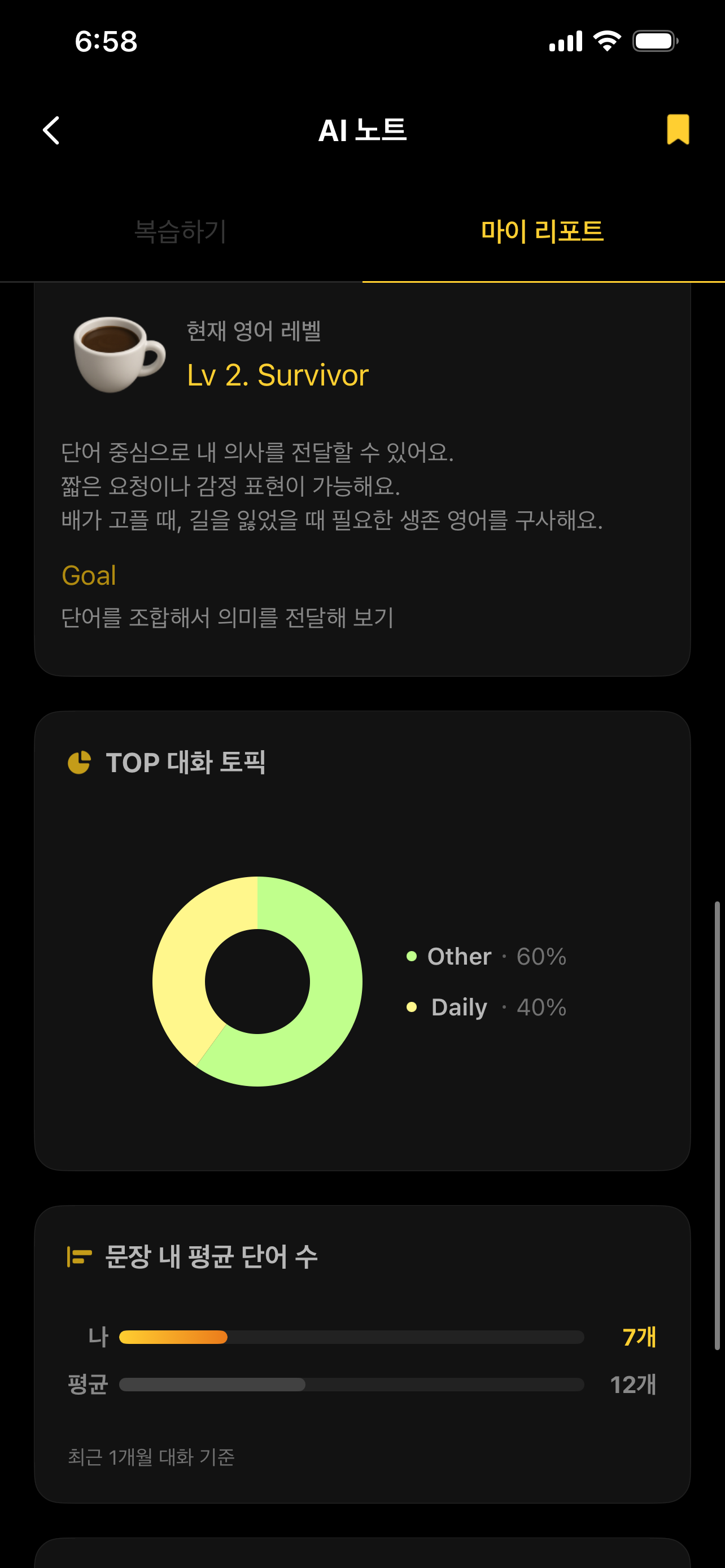725x1568 pixels.
Task: Tap the pie chart icon next to TOP 대화 토픽
Action: (x=79, y=761)
